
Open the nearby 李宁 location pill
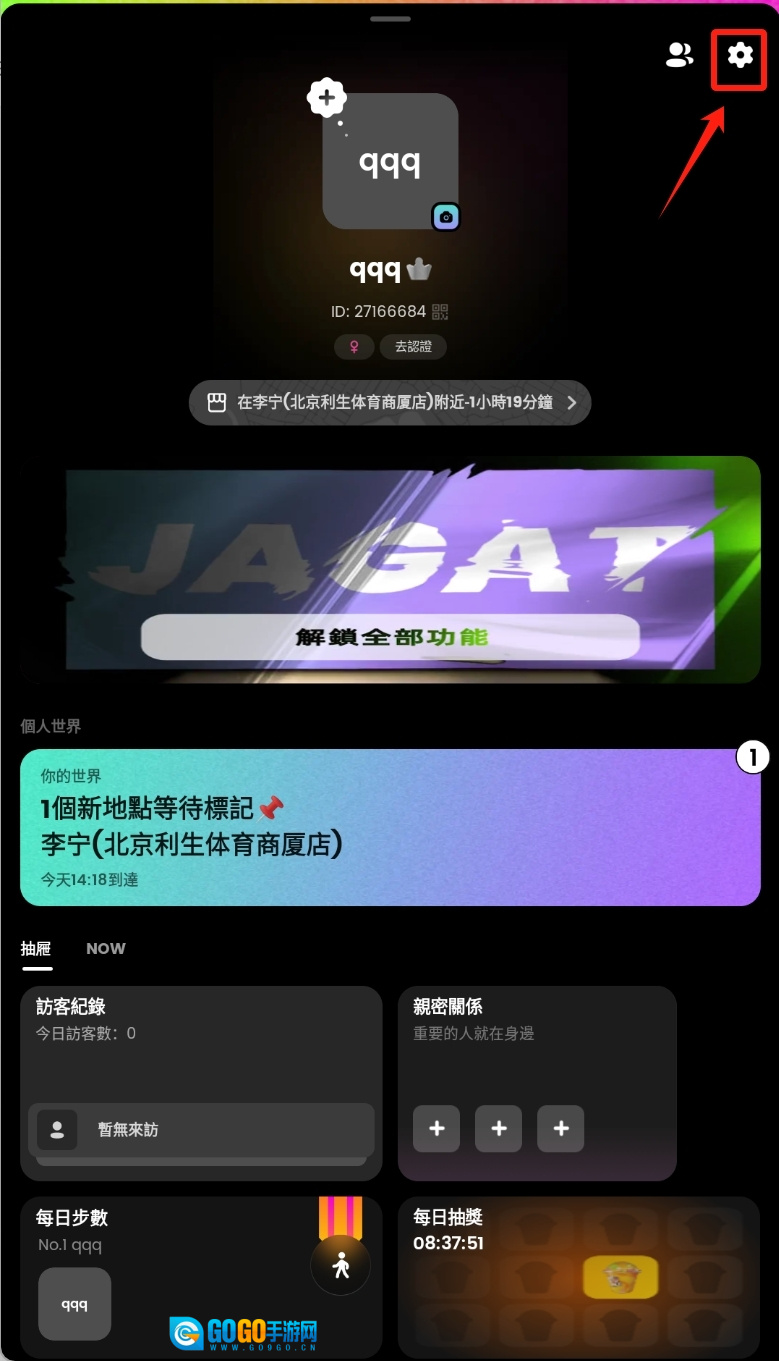390,403
